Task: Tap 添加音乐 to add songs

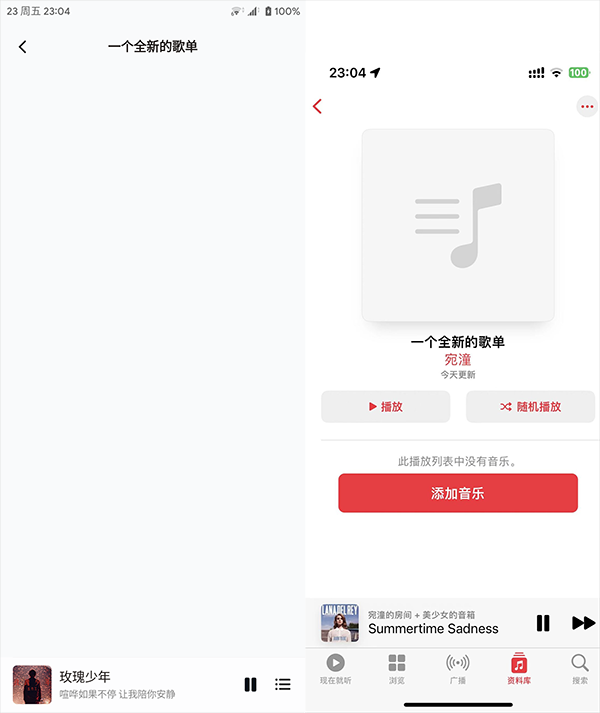Action: [458, 493]
